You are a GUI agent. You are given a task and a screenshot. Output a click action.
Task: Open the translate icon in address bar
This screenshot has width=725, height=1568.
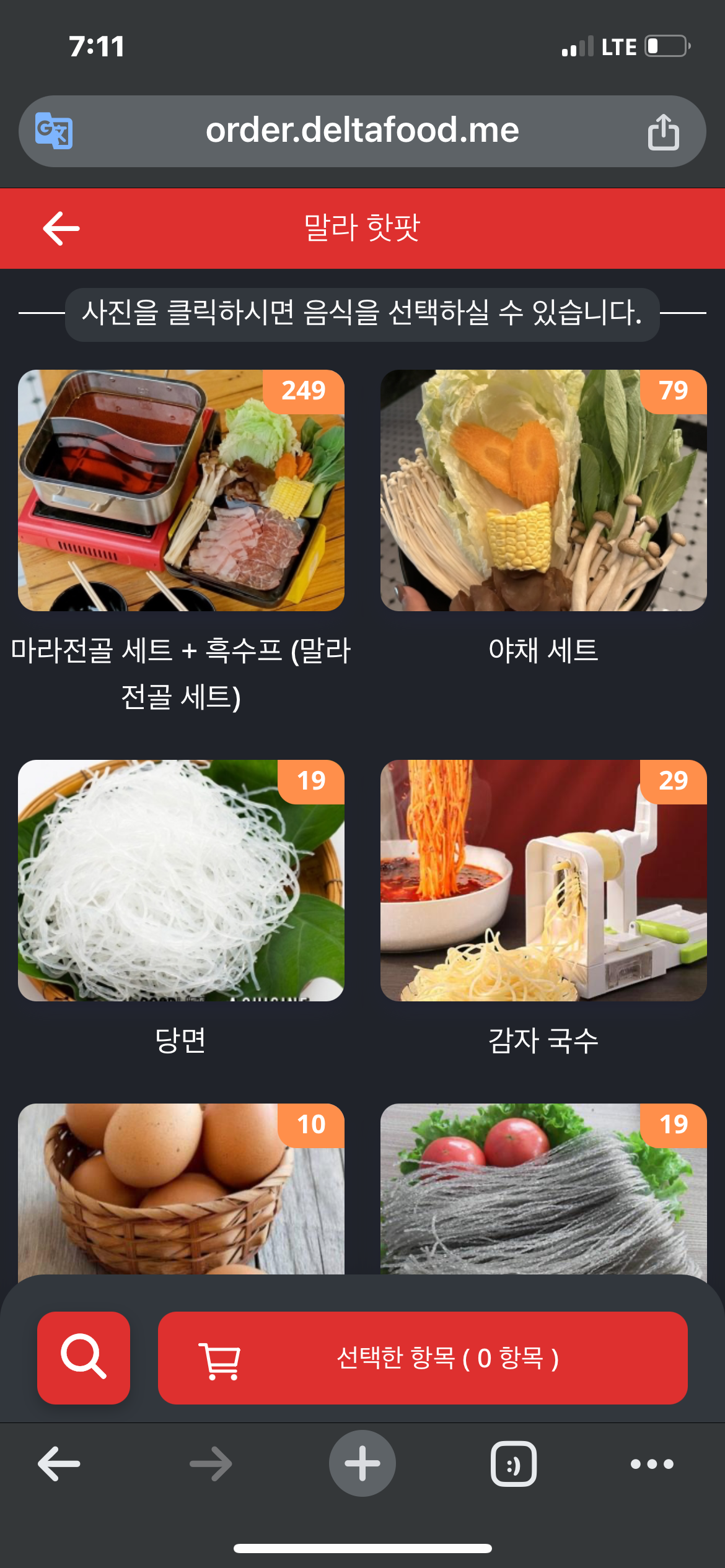[x=54, y=131]
